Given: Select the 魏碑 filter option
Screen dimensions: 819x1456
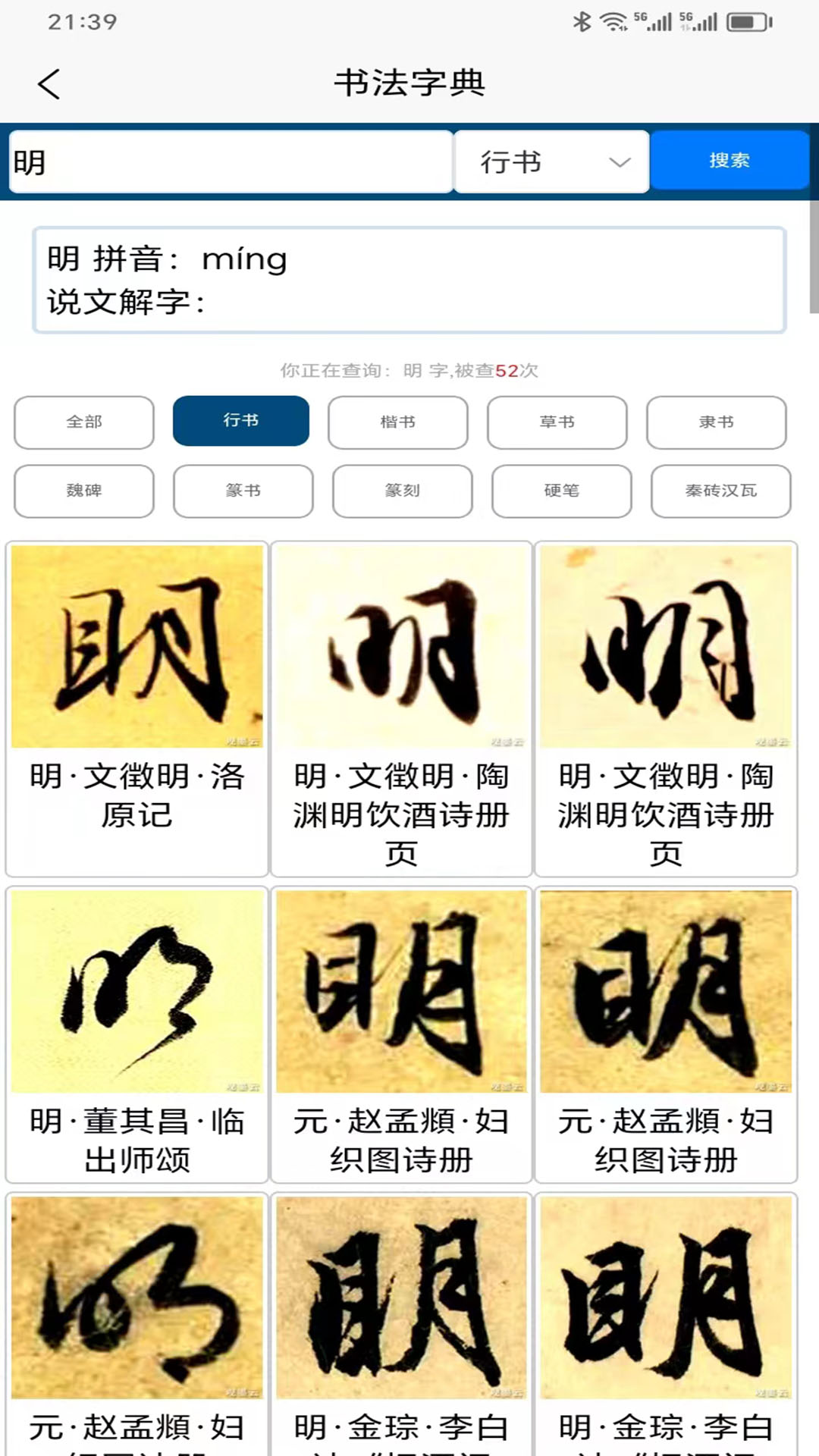Looking at the screenshot, I should (83, 491).
